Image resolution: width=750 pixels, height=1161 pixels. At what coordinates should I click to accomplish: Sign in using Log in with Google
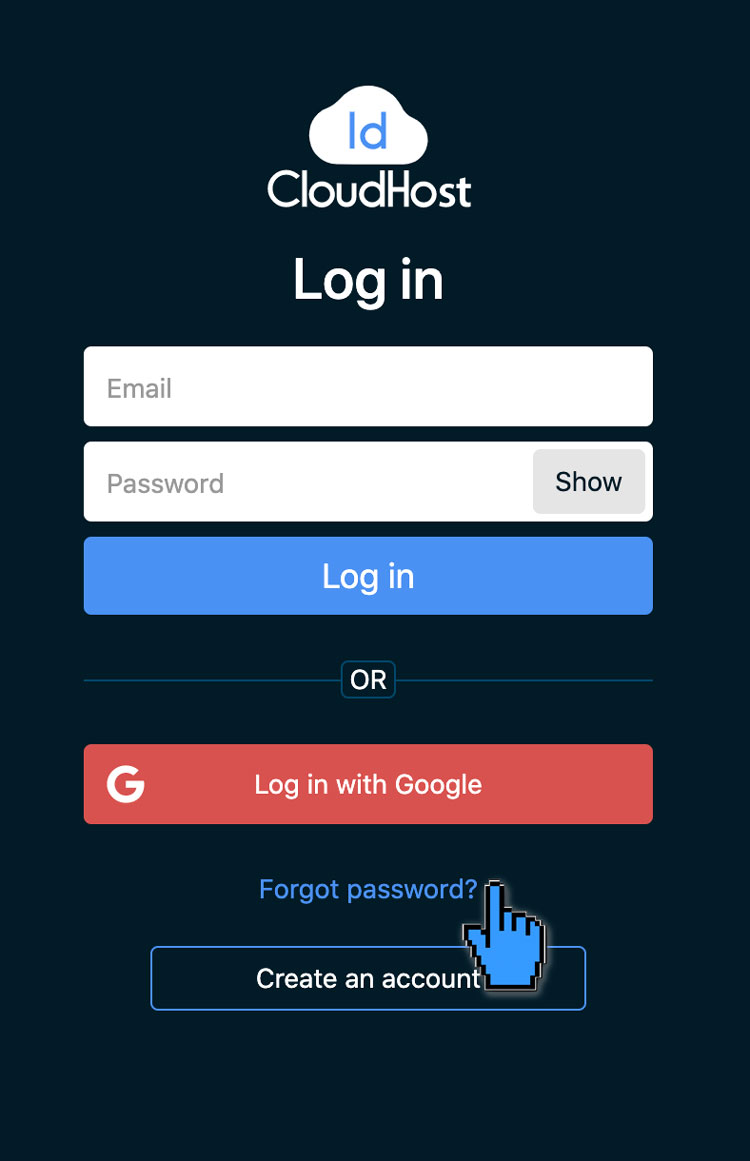click(x=368, y=784)
